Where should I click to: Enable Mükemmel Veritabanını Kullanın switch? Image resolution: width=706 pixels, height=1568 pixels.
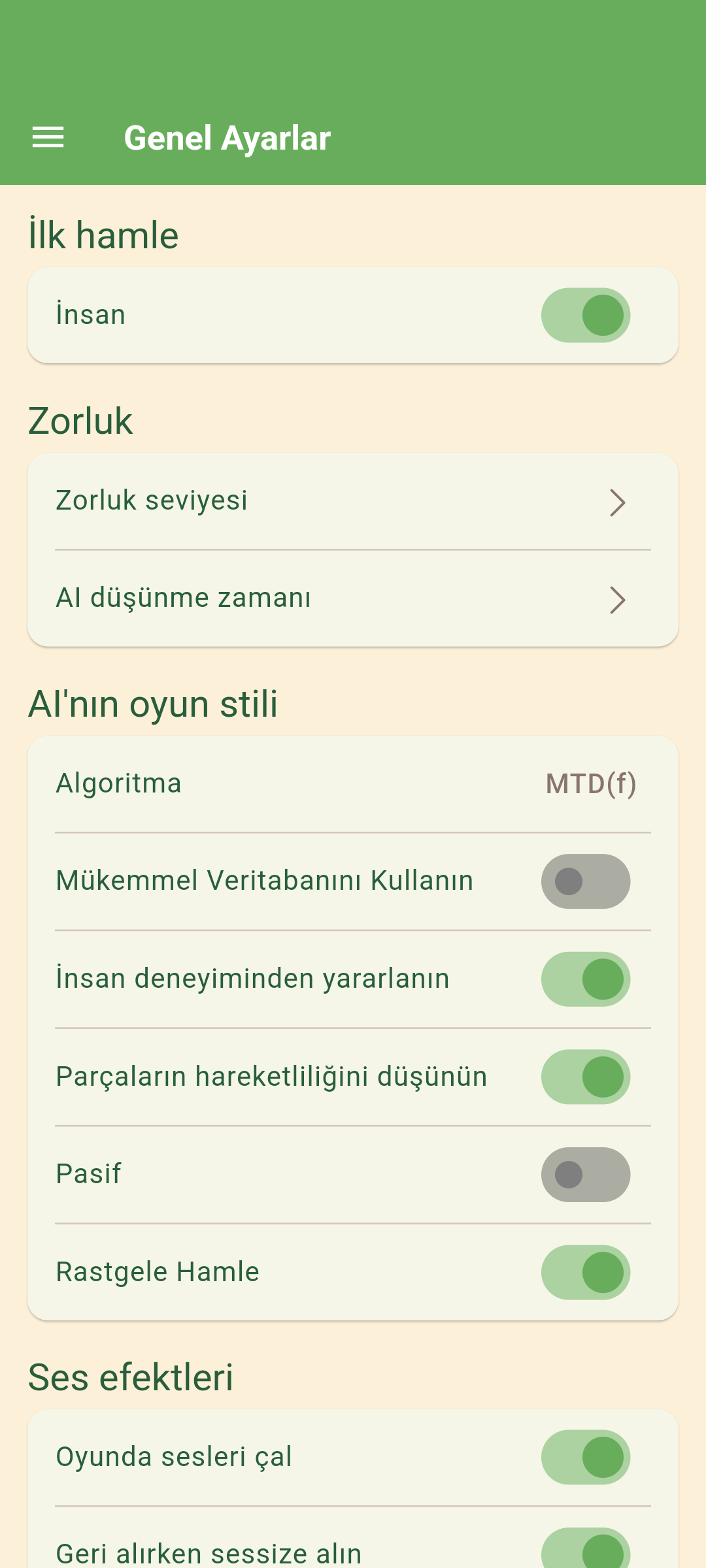pos(585,881)
